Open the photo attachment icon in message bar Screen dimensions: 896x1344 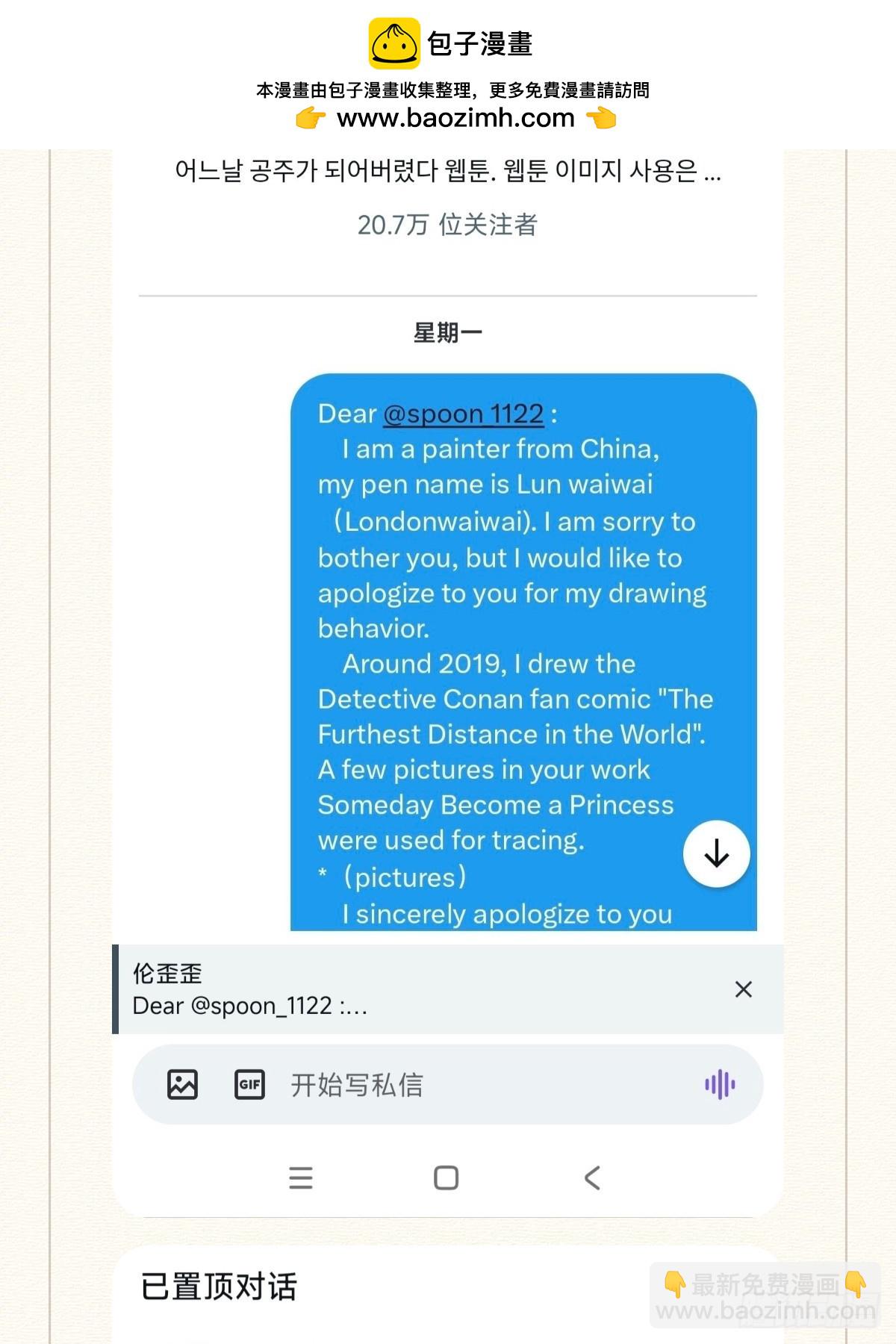183,1086
